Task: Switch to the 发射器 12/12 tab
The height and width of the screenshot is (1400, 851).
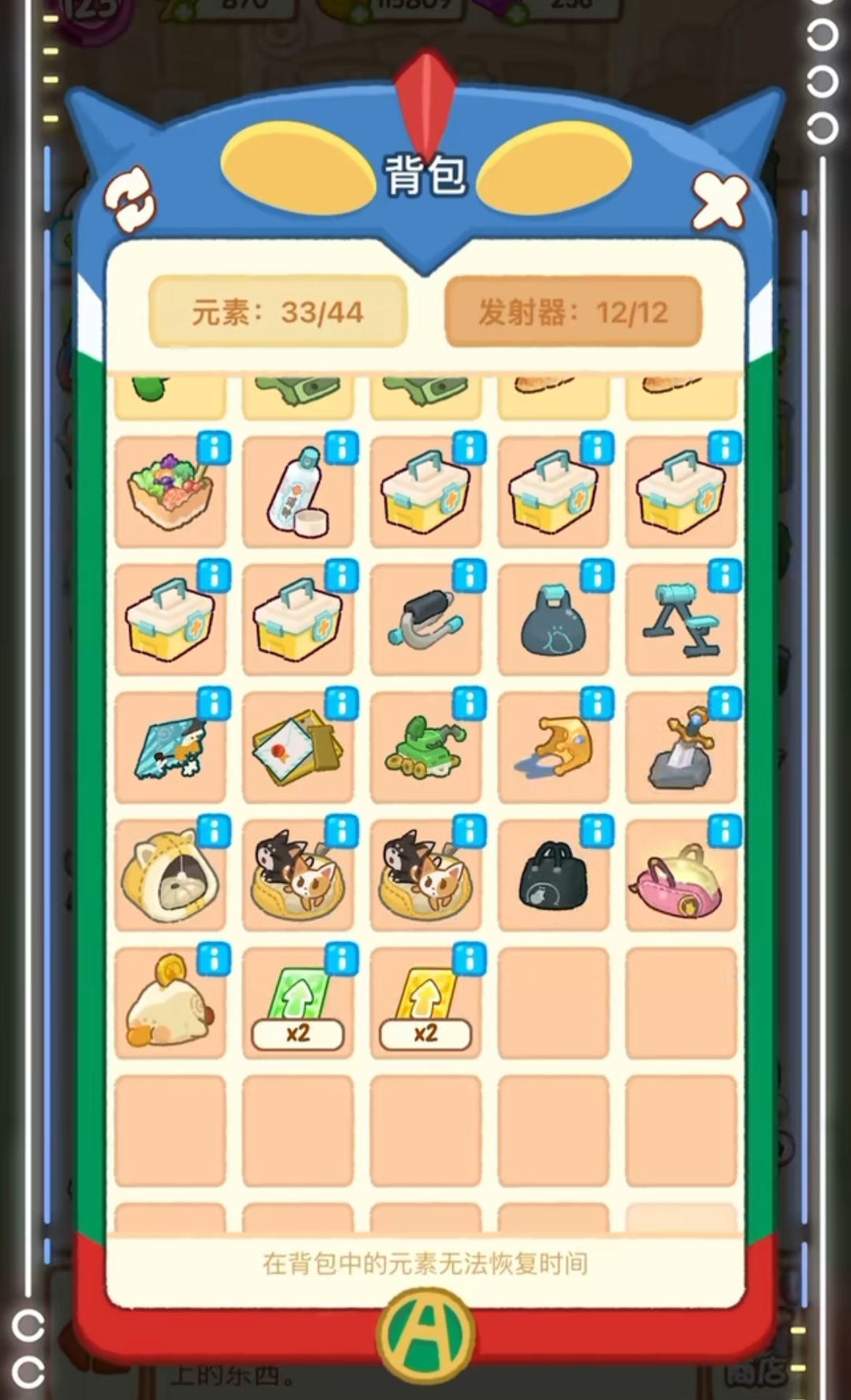Action: (573, 312)
